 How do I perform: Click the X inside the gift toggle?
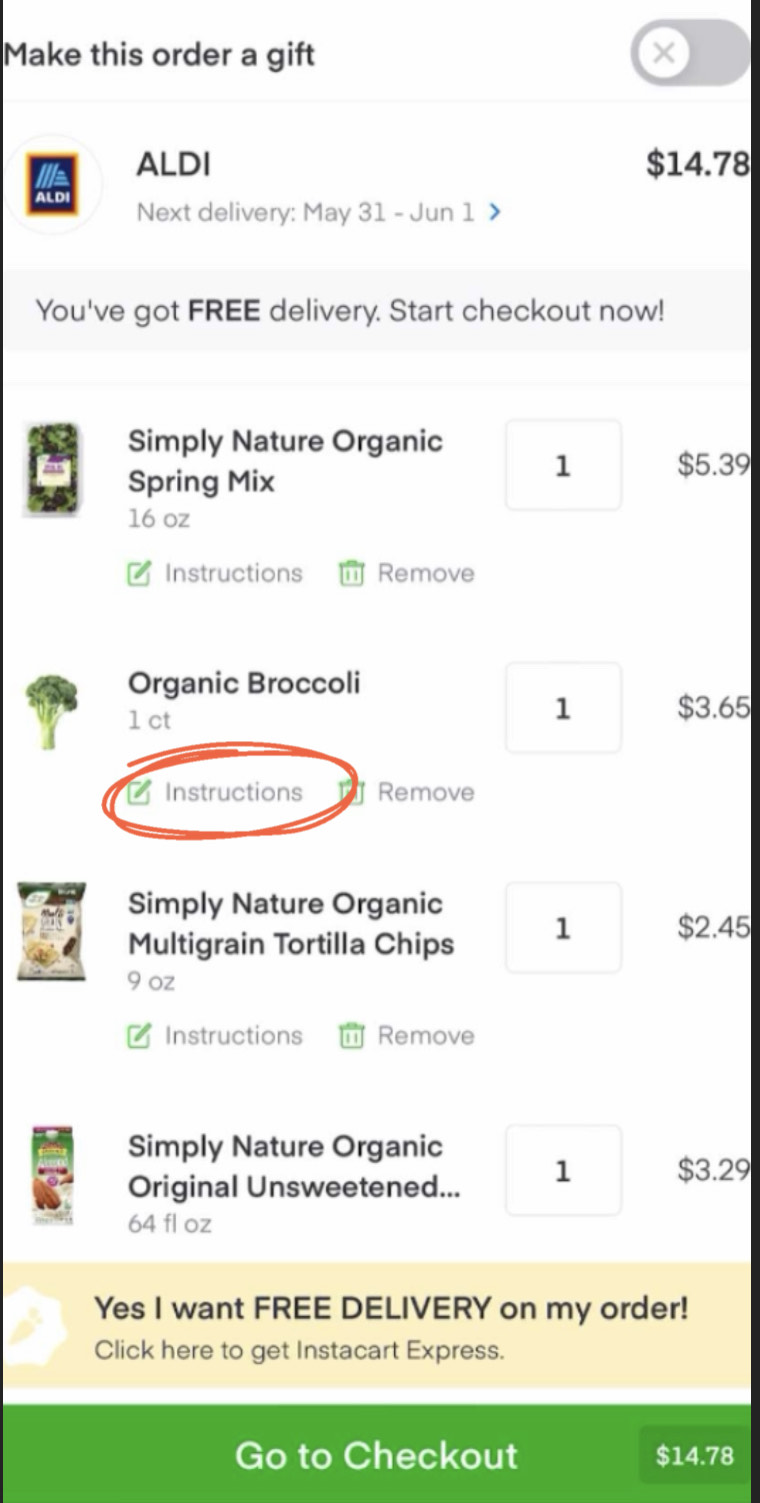pos(663,54)
